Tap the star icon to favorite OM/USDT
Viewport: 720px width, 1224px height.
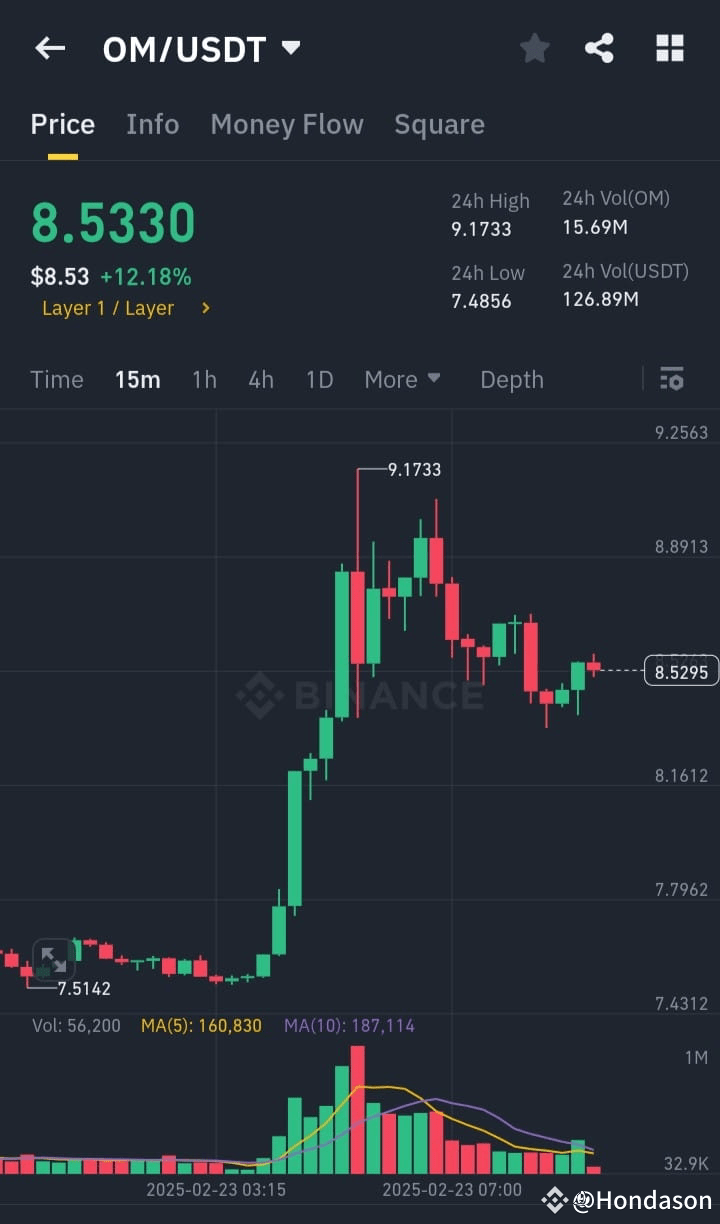[x=535, y=47]
